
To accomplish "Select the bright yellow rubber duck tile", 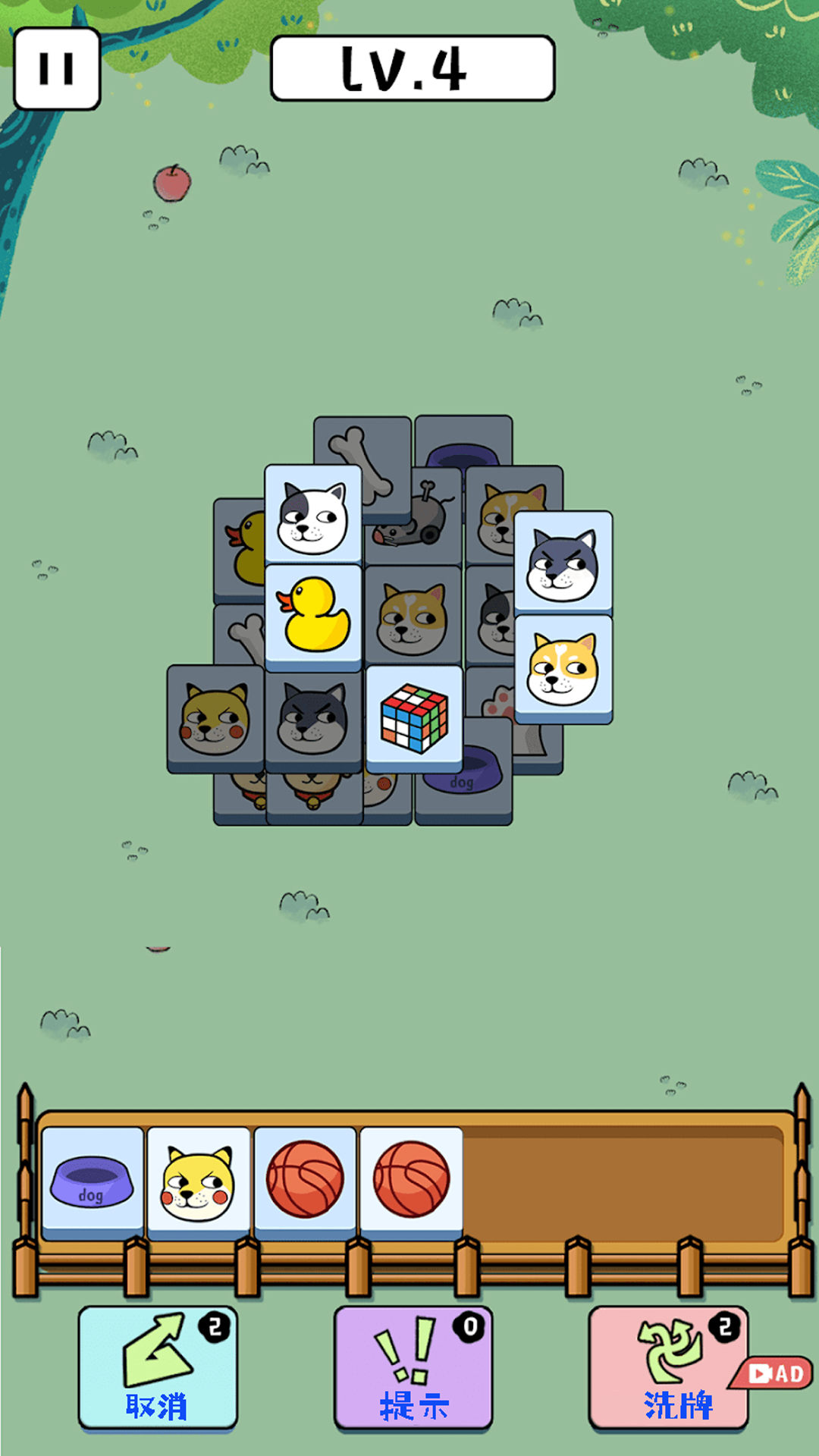I will point(312,616).
